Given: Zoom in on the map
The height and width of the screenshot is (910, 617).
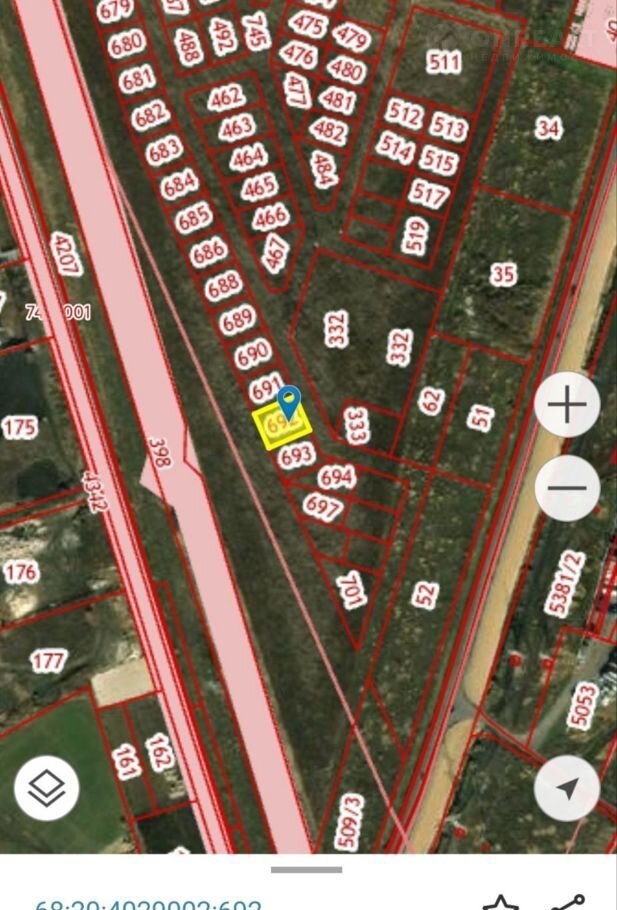Looking at the screenshot, I should coord(567,405).
